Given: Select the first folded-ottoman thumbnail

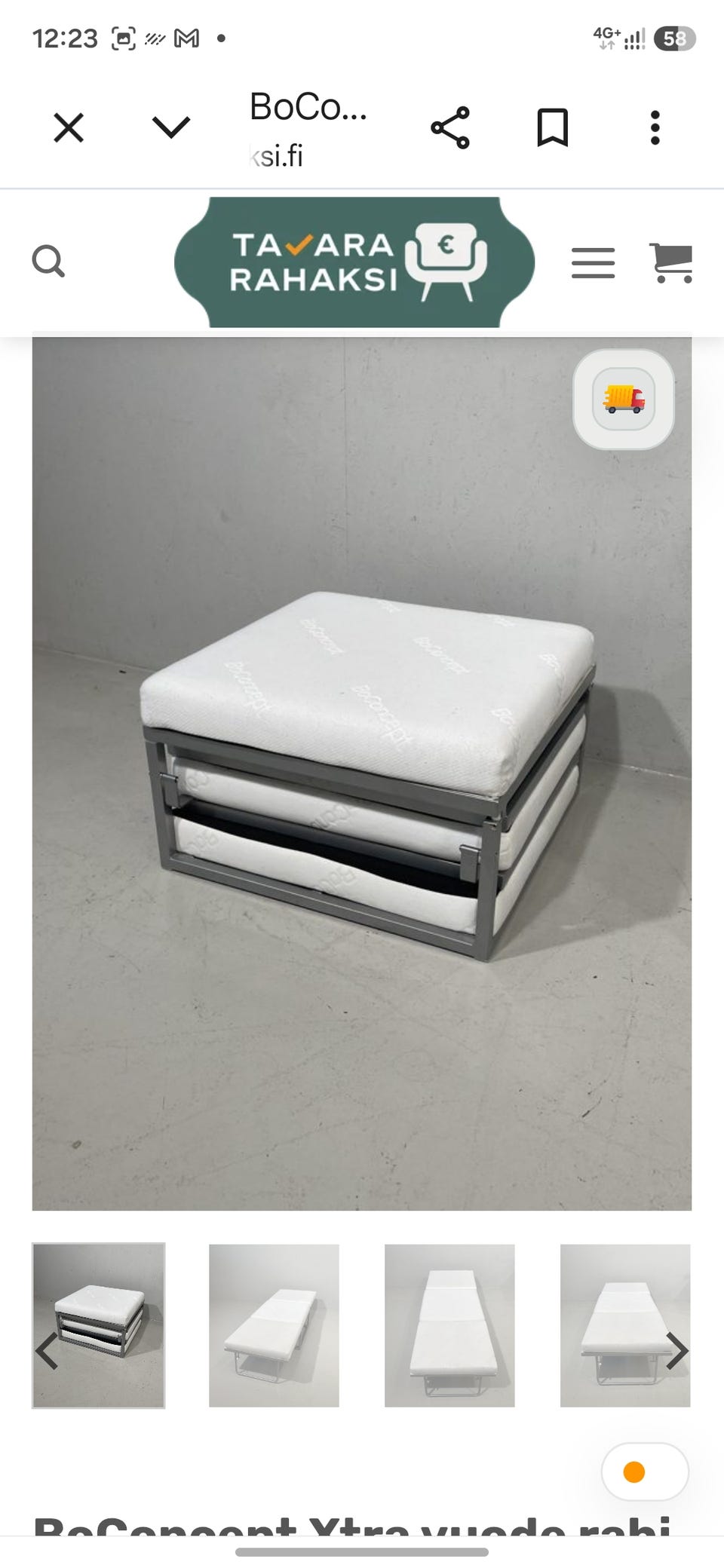Looking at the screenshot, I should 99,1325.
